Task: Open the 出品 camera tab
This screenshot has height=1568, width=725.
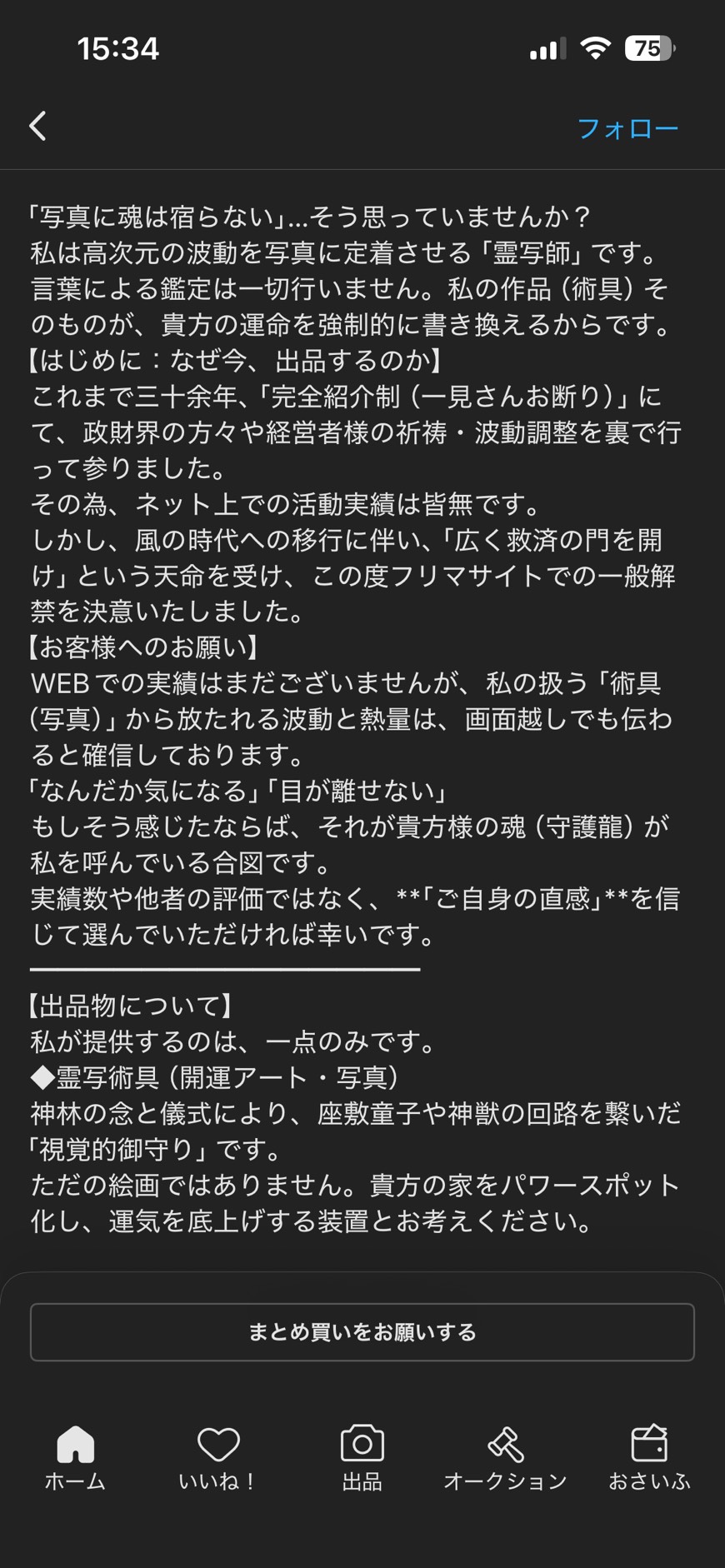Action: (362, 1456)
